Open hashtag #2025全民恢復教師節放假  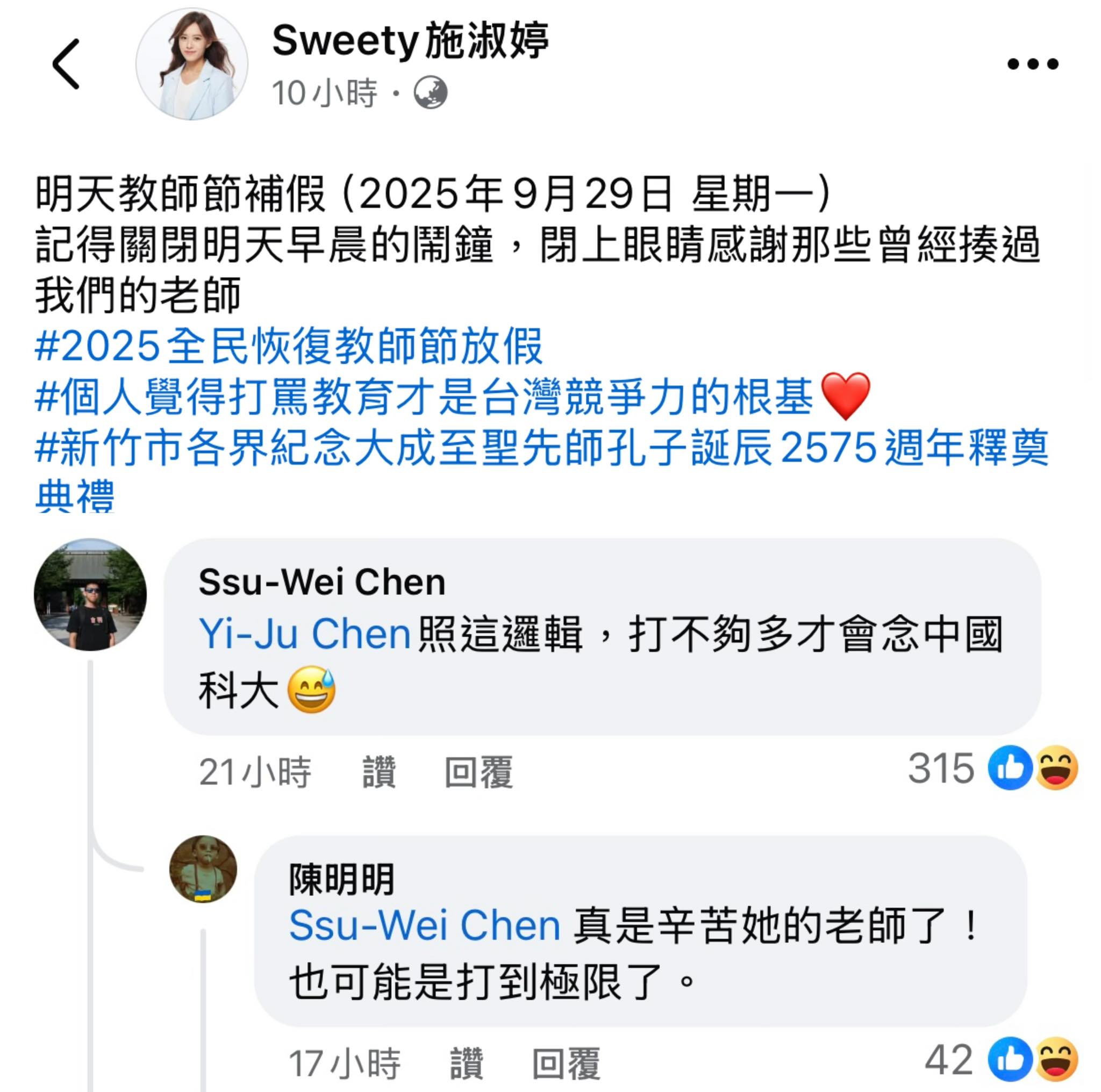click(288, 346)
